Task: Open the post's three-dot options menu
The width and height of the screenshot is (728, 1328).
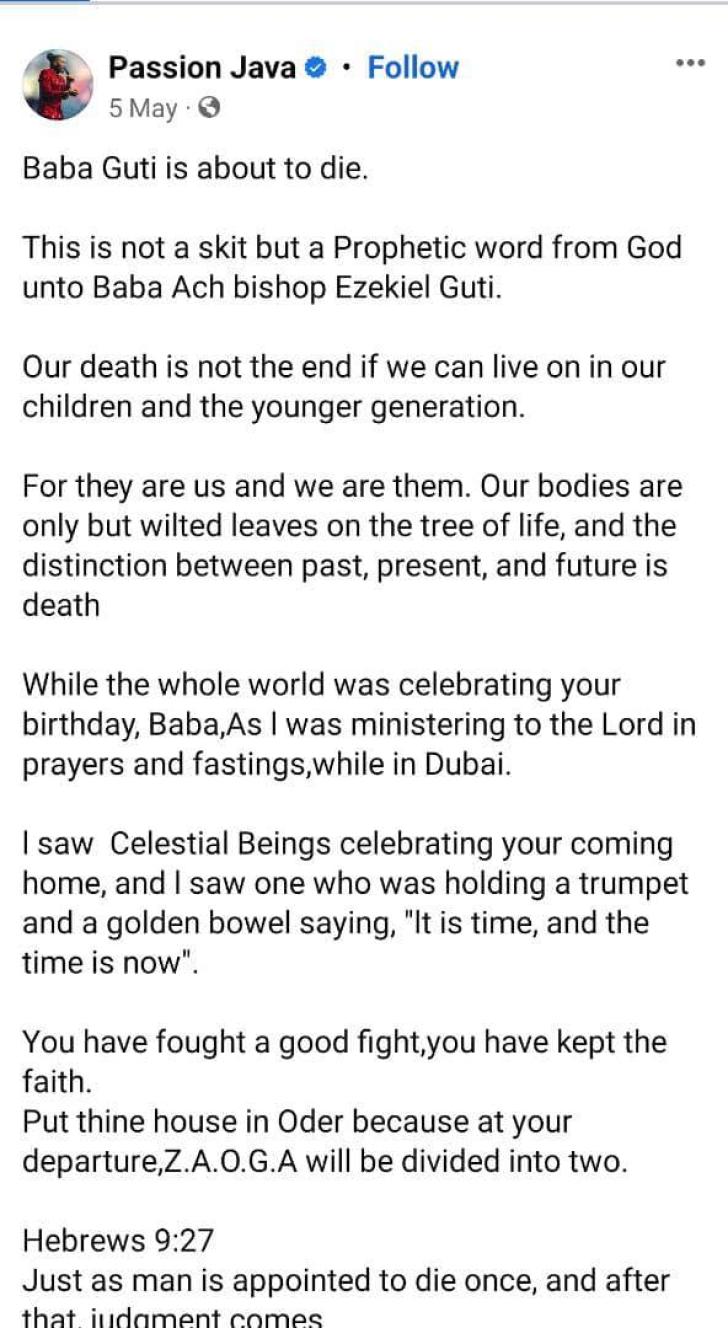Action: pos(690,63)
